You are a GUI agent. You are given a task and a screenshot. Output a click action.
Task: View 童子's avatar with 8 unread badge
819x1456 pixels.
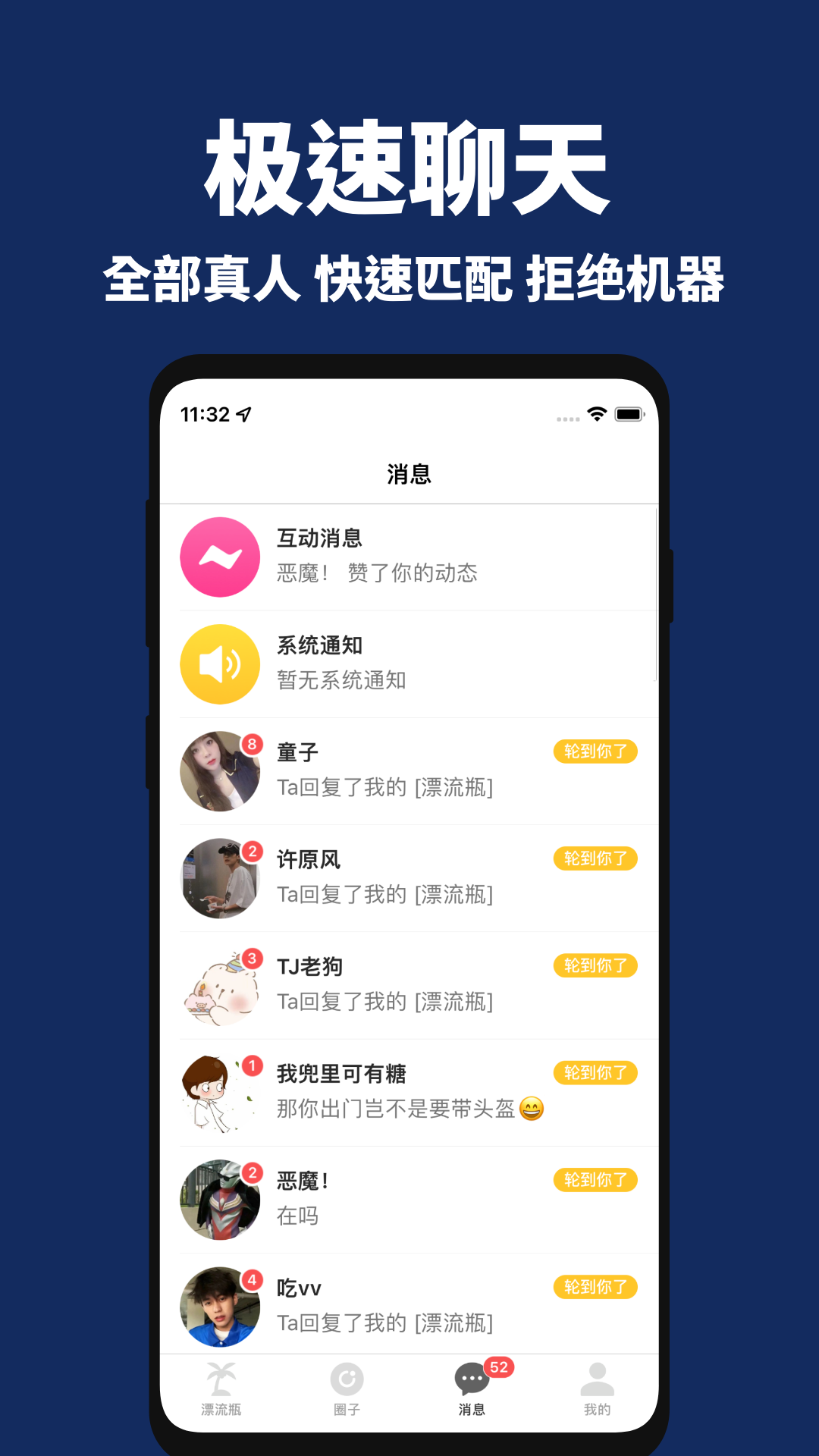coord(219,771)
